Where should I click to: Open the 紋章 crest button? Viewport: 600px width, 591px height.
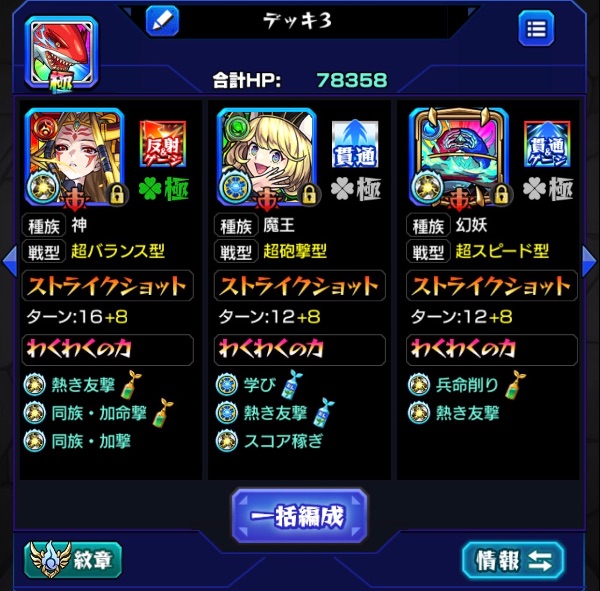[x=74, y=560]
